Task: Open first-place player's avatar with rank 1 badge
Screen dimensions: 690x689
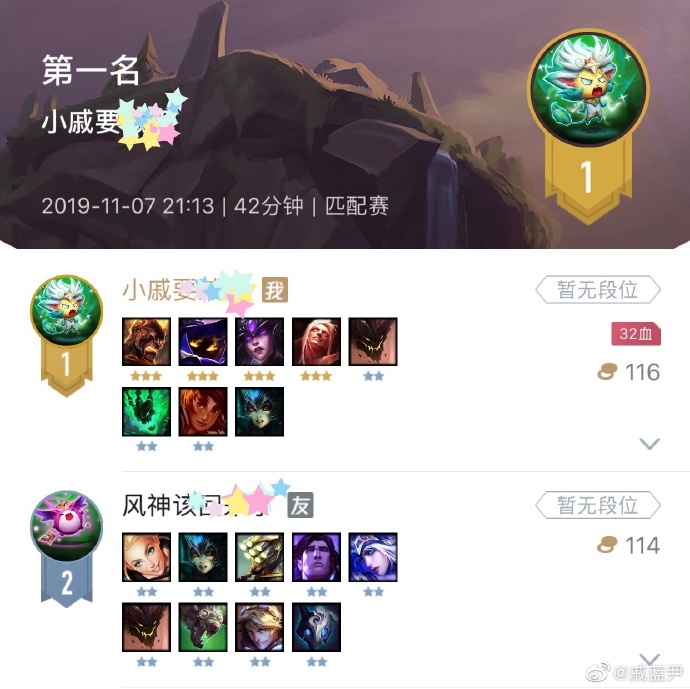Action: point(66,312)
